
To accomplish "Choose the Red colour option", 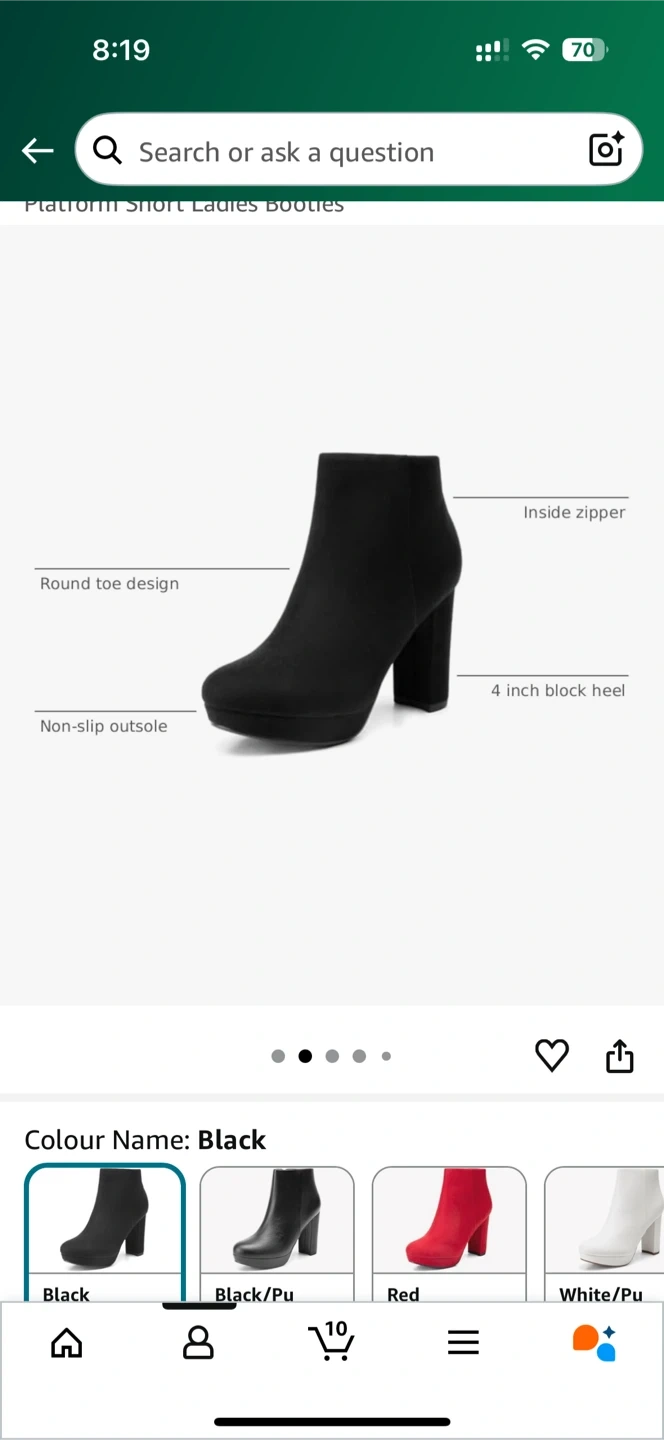I will [x=449, y=1233].
